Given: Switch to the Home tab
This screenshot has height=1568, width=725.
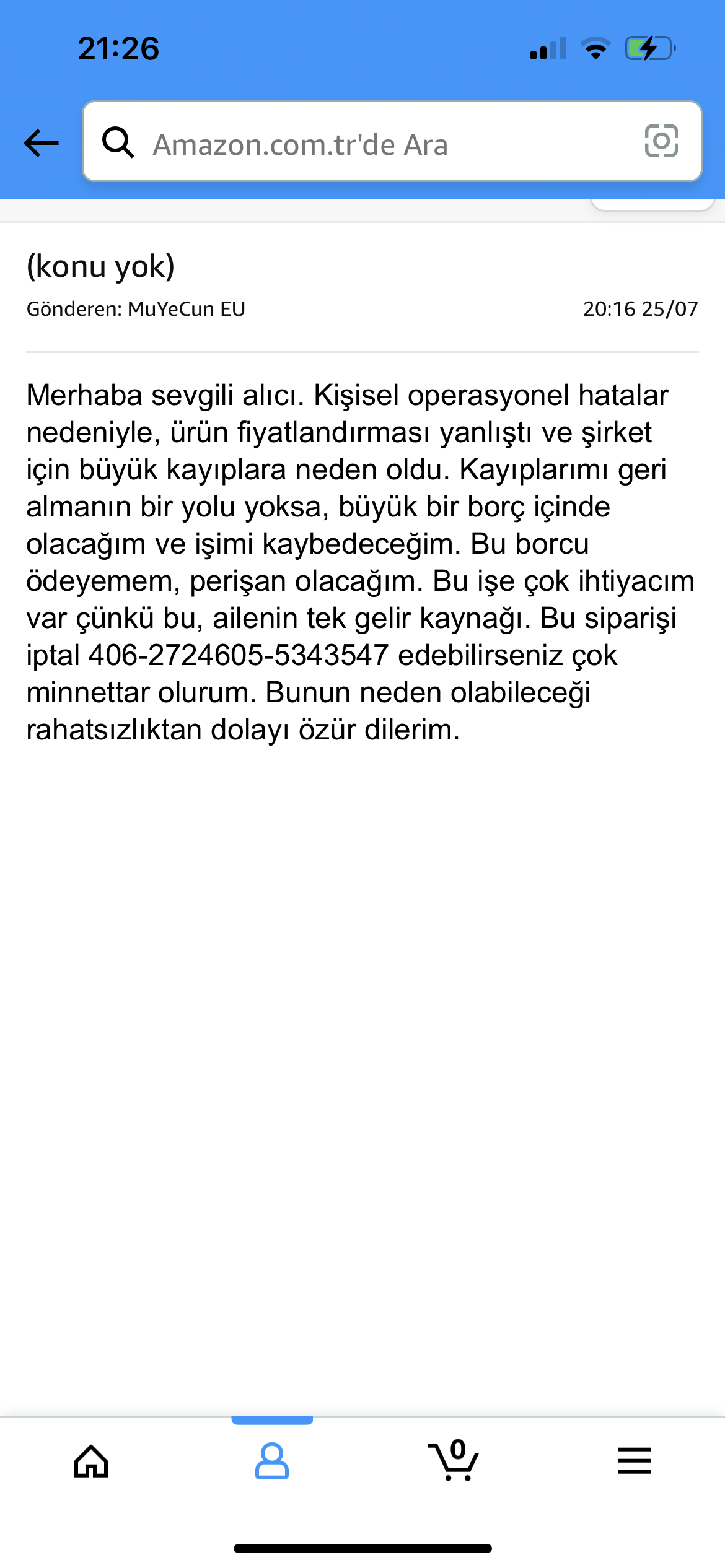Looking at the screenshot, I should pyautogui.click(x=91, y=1461).
